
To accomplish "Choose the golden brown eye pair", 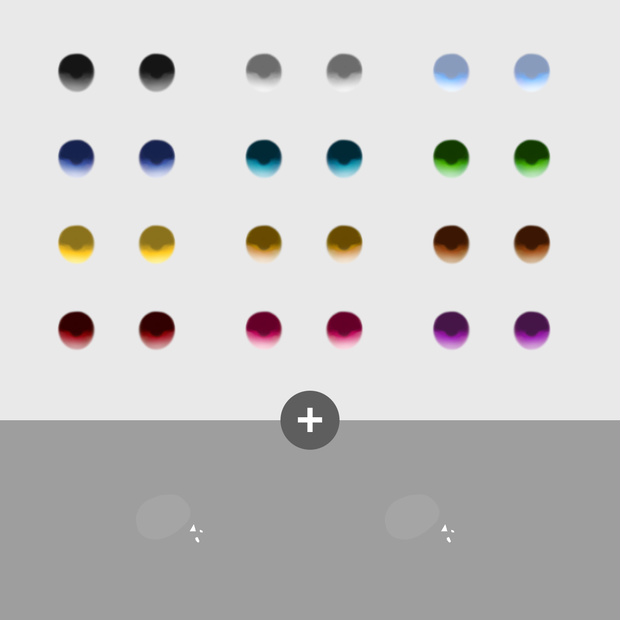I will (x=304, y=244).
